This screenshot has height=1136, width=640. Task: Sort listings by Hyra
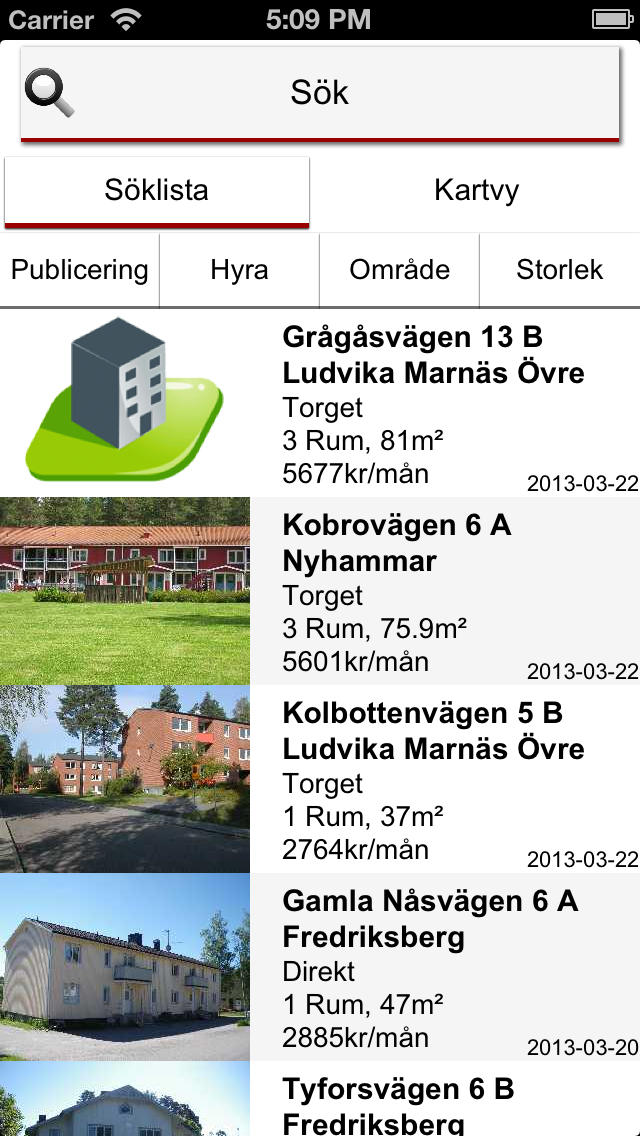click(239, 270)
